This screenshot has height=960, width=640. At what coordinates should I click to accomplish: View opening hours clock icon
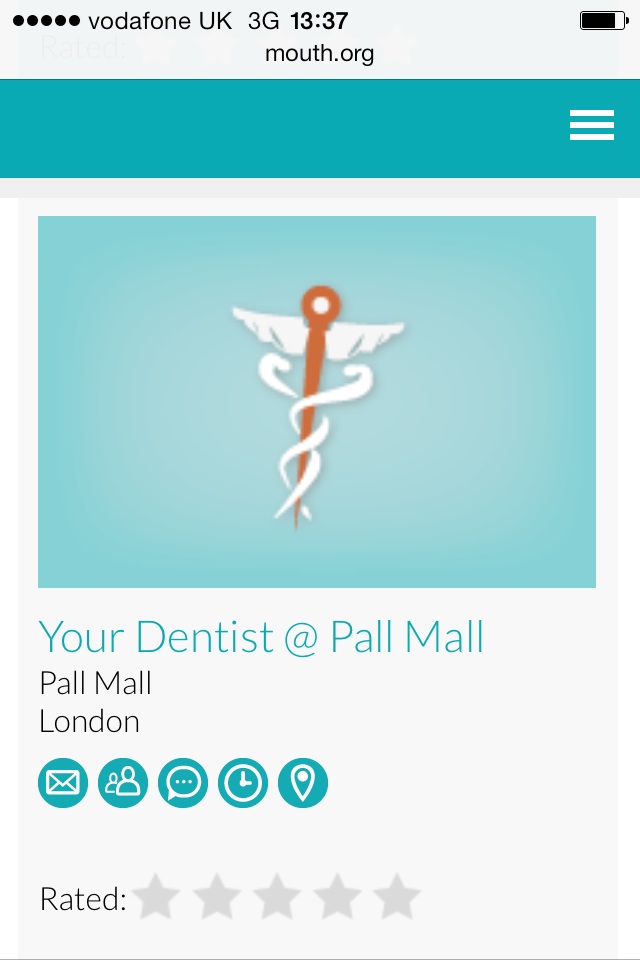(243, 783)
